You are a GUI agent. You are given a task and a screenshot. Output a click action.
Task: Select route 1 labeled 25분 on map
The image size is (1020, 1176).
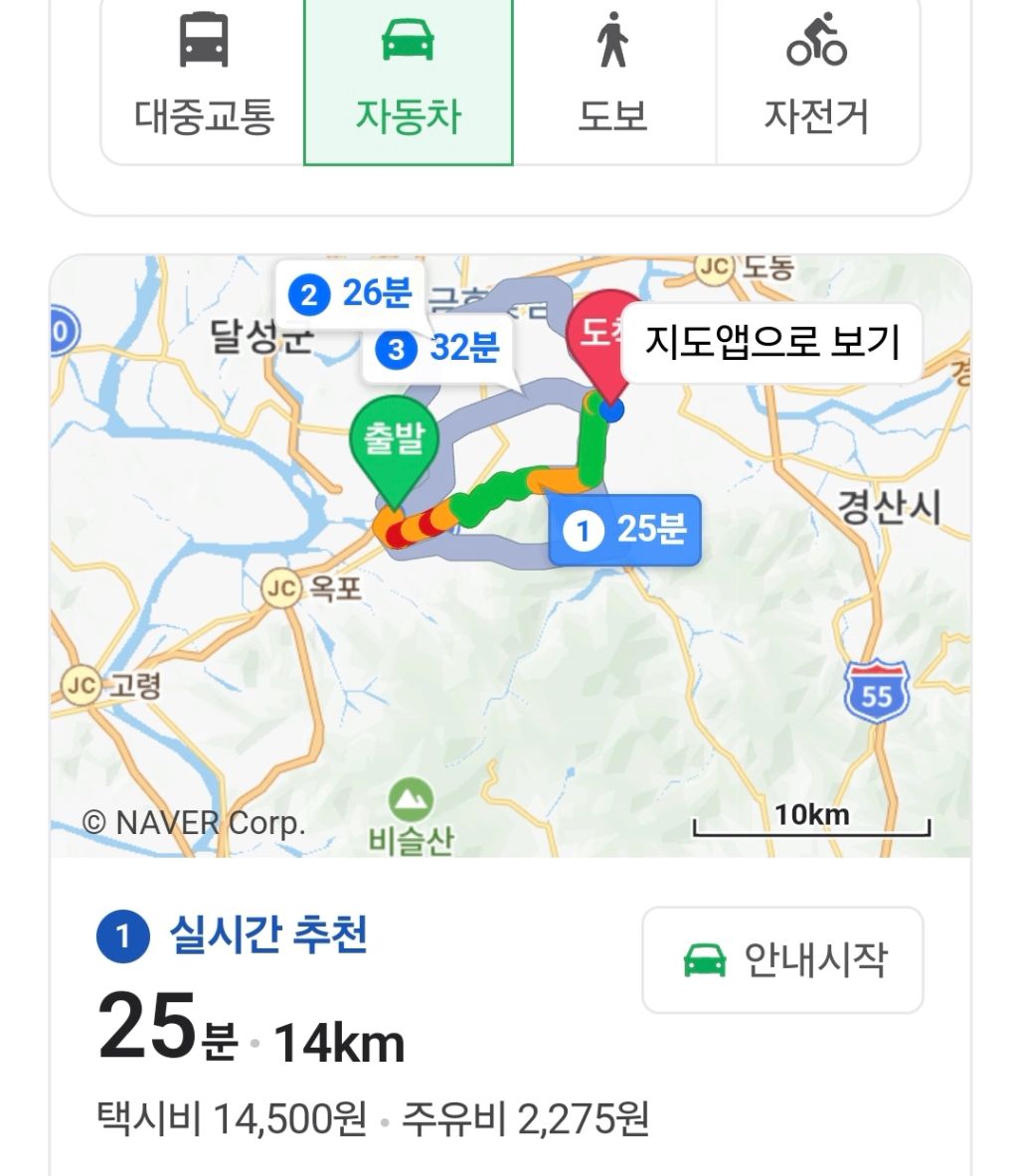[625, 530]
